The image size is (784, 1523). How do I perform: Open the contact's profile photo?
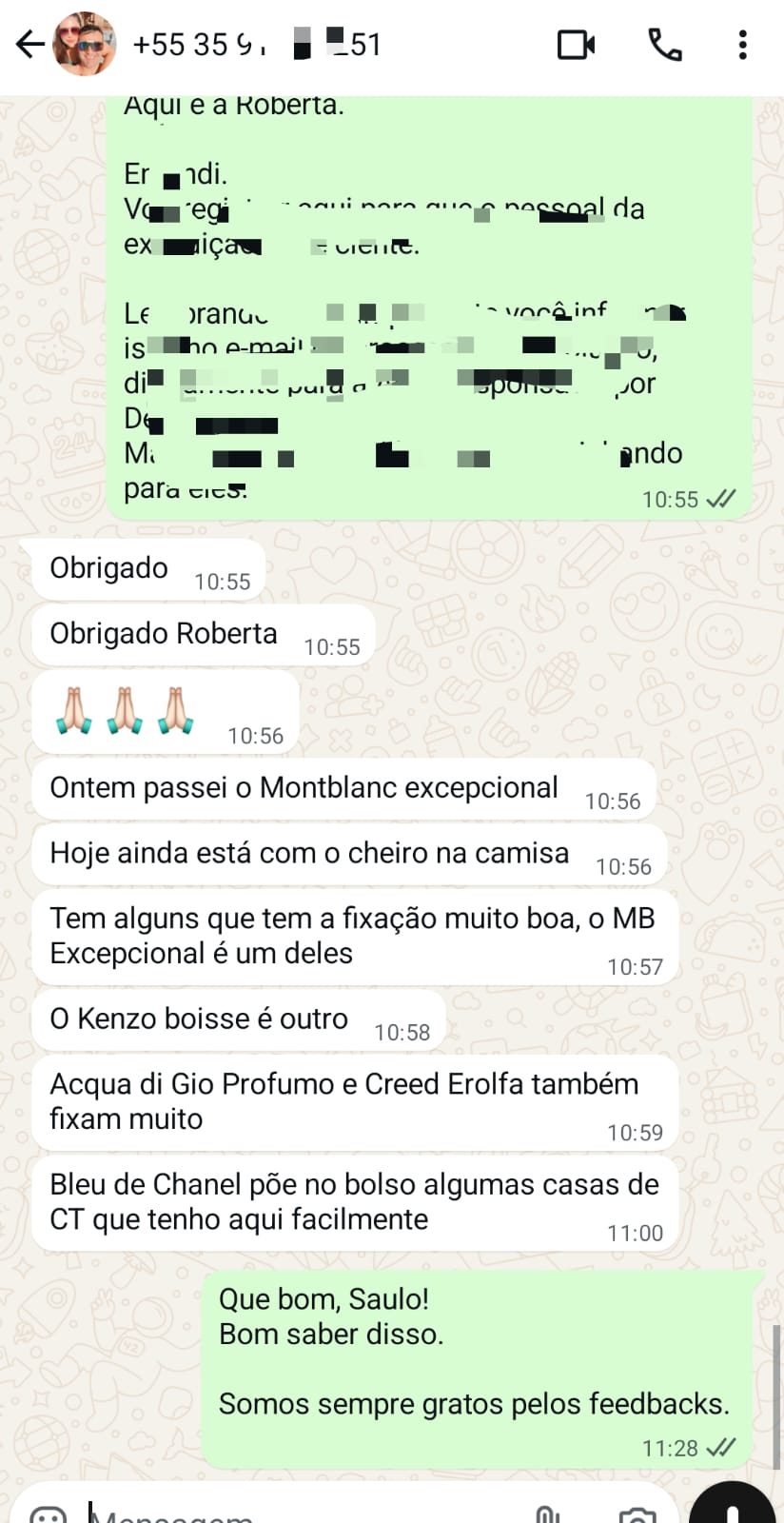point(85,45)
